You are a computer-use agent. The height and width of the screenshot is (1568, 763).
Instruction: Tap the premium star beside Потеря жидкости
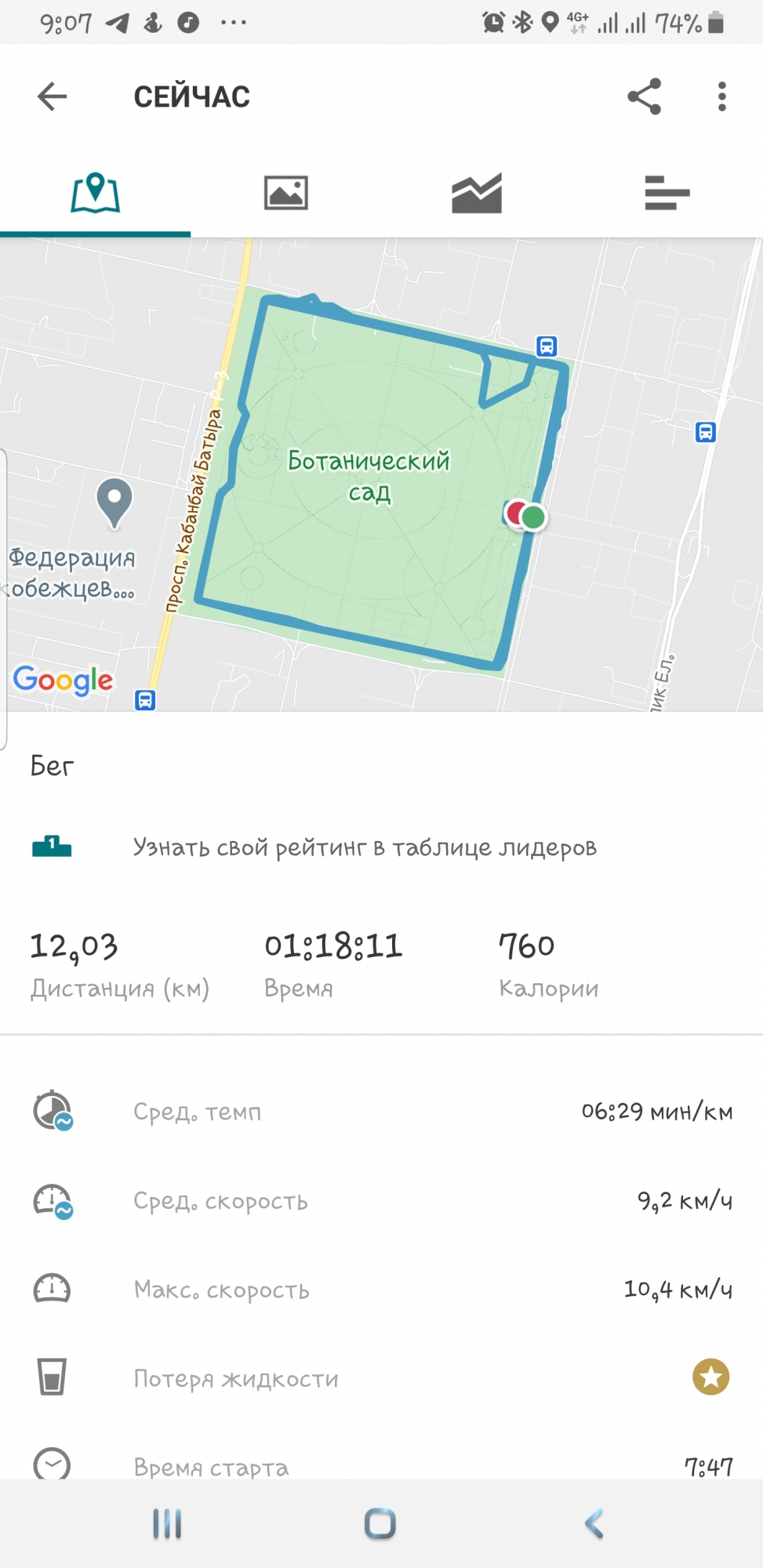[710, 1377]
